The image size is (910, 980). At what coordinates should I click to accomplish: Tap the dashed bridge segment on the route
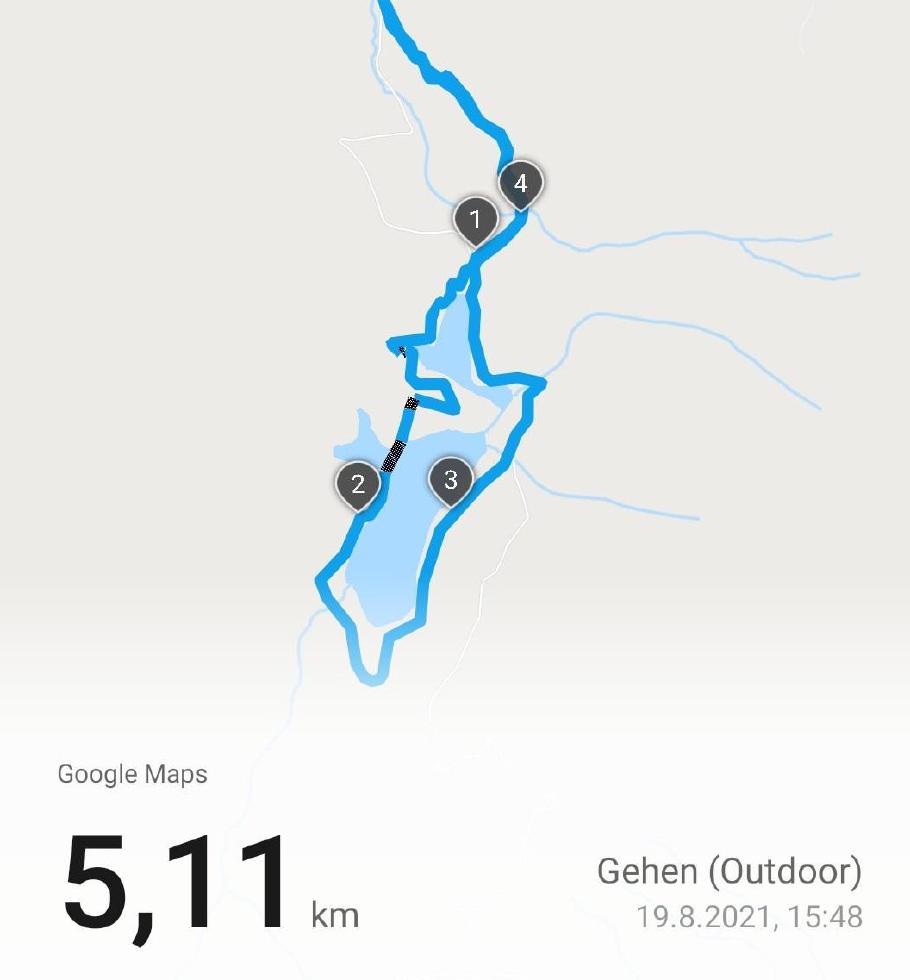(x=390, y=455)
